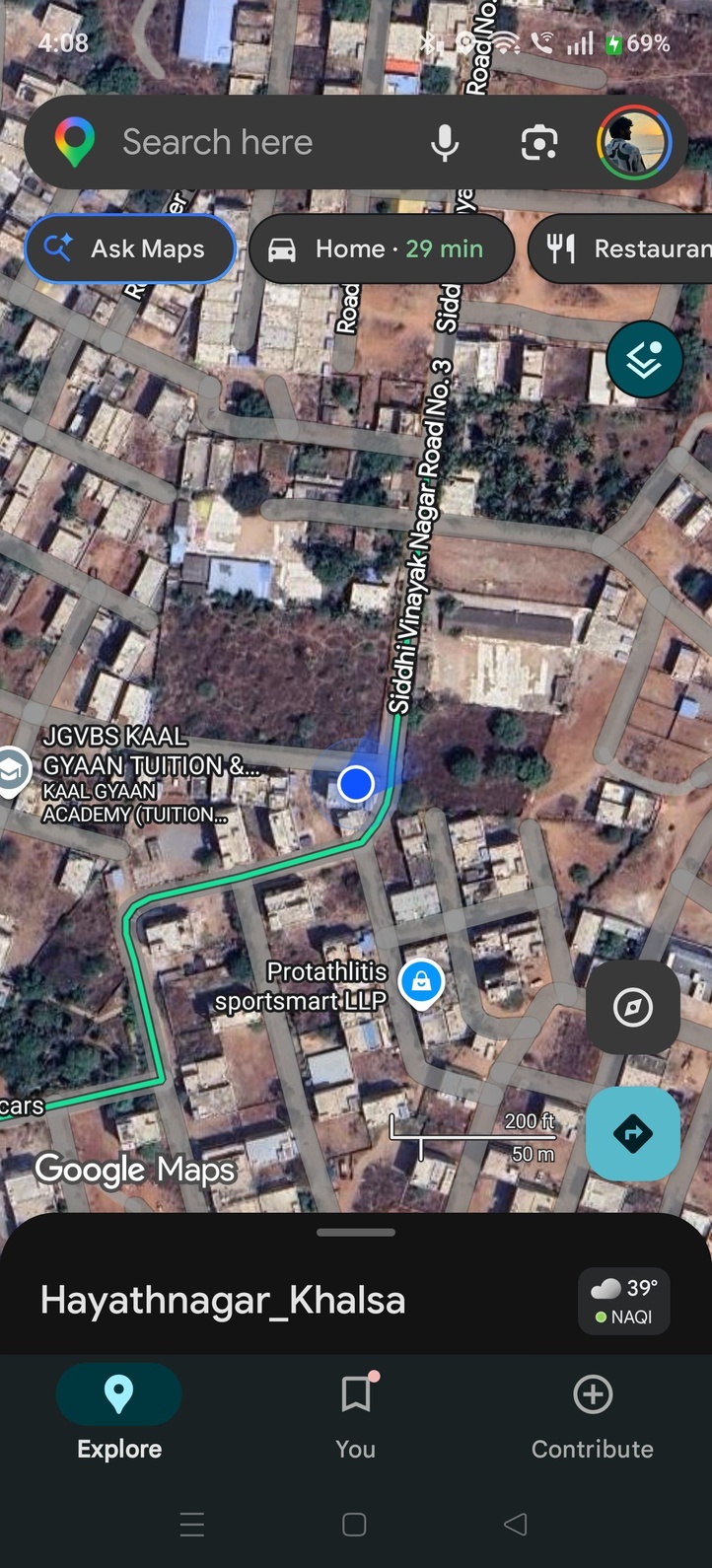This screenshot has width=712, height=1568.
Task: Open the map layers button
Action: point(644,360)
